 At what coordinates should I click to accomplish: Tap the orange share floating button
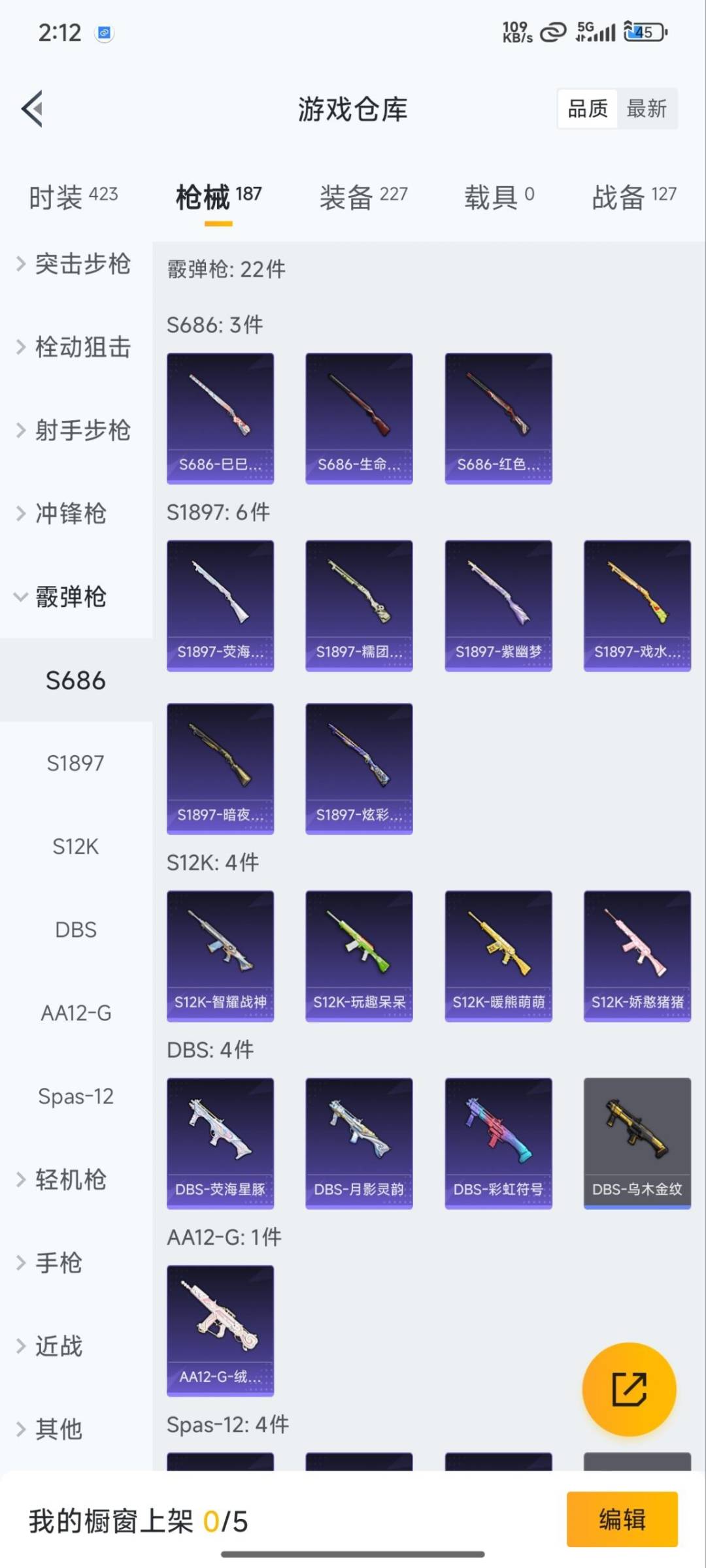pos(629,1389)
